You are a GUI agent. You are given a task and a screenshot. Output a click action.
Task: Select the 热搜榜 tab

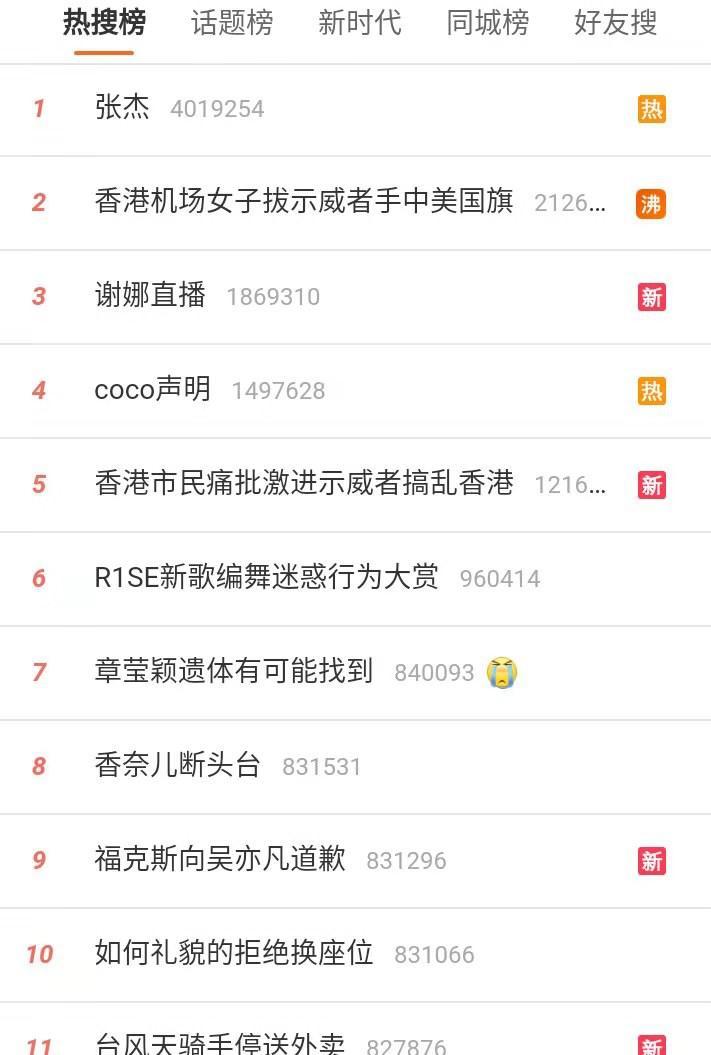[104, 23]
